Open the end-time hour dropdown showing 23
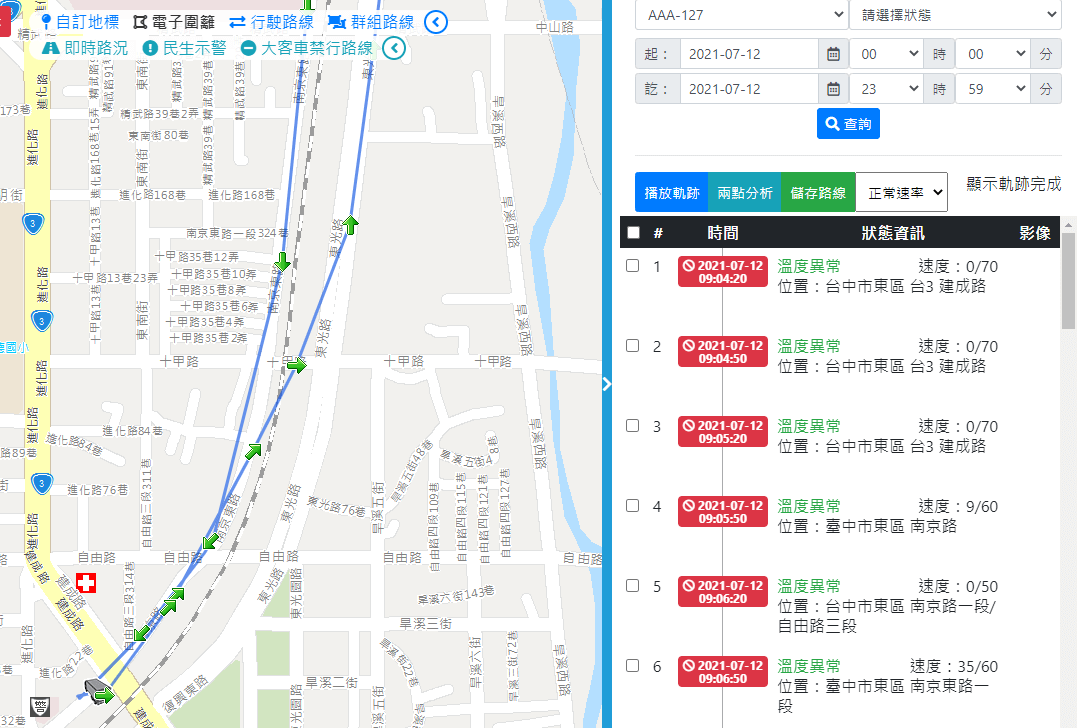Screen dimensions: 1080x728 click(885, 89)
